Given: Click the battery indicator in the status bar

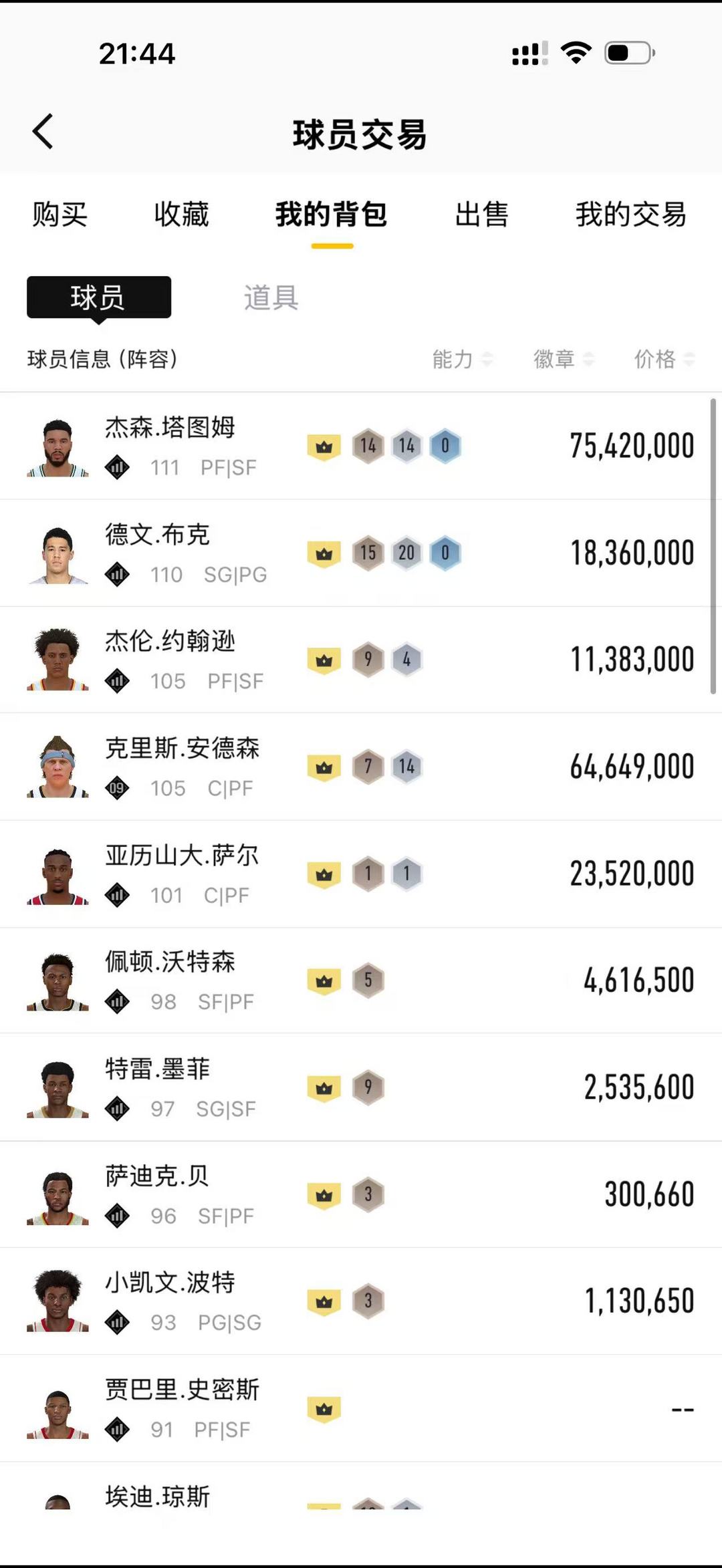Looking at the screenshot, I should [x=627, y=53].
